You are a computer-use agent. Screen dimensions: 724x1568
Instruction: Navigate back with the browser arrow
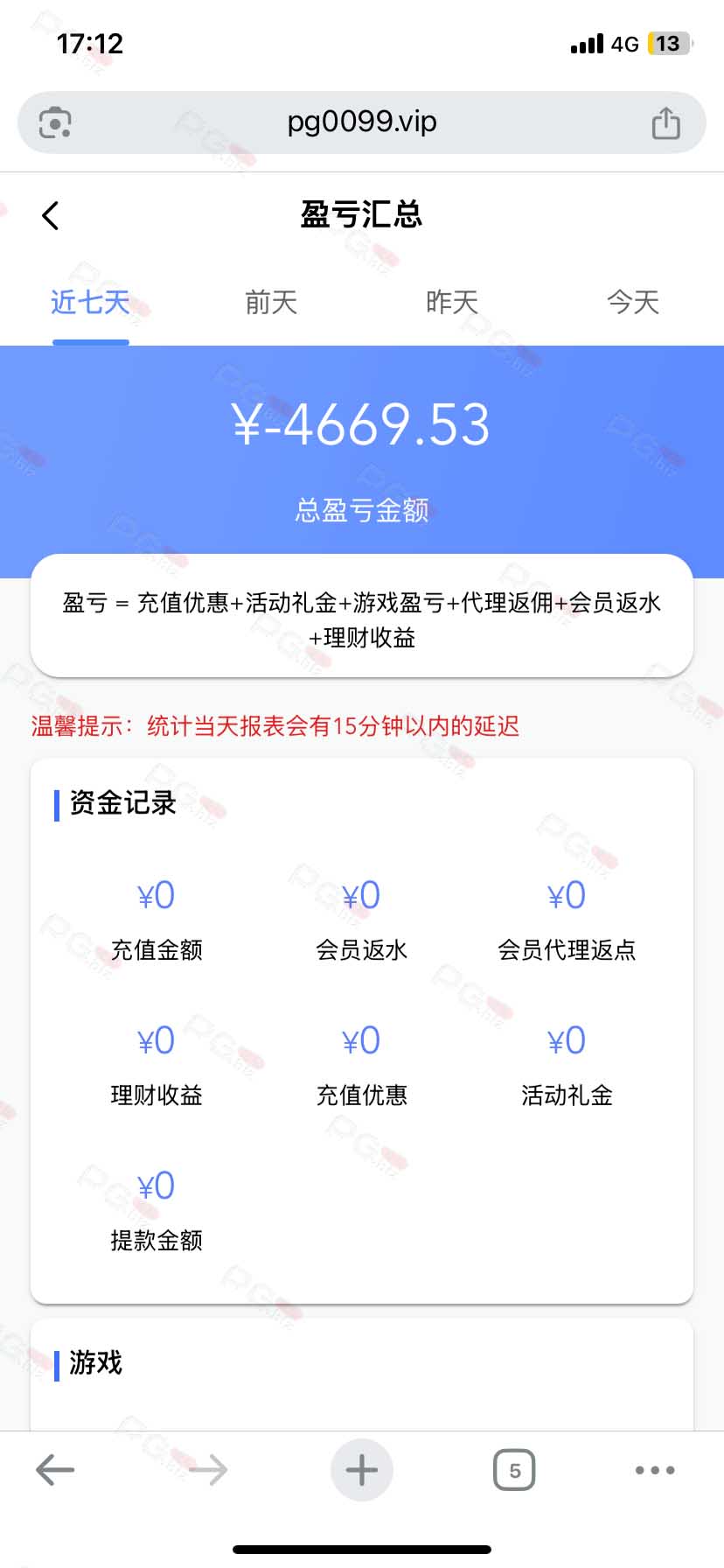pyautogui.click(x=55, y=1470)
